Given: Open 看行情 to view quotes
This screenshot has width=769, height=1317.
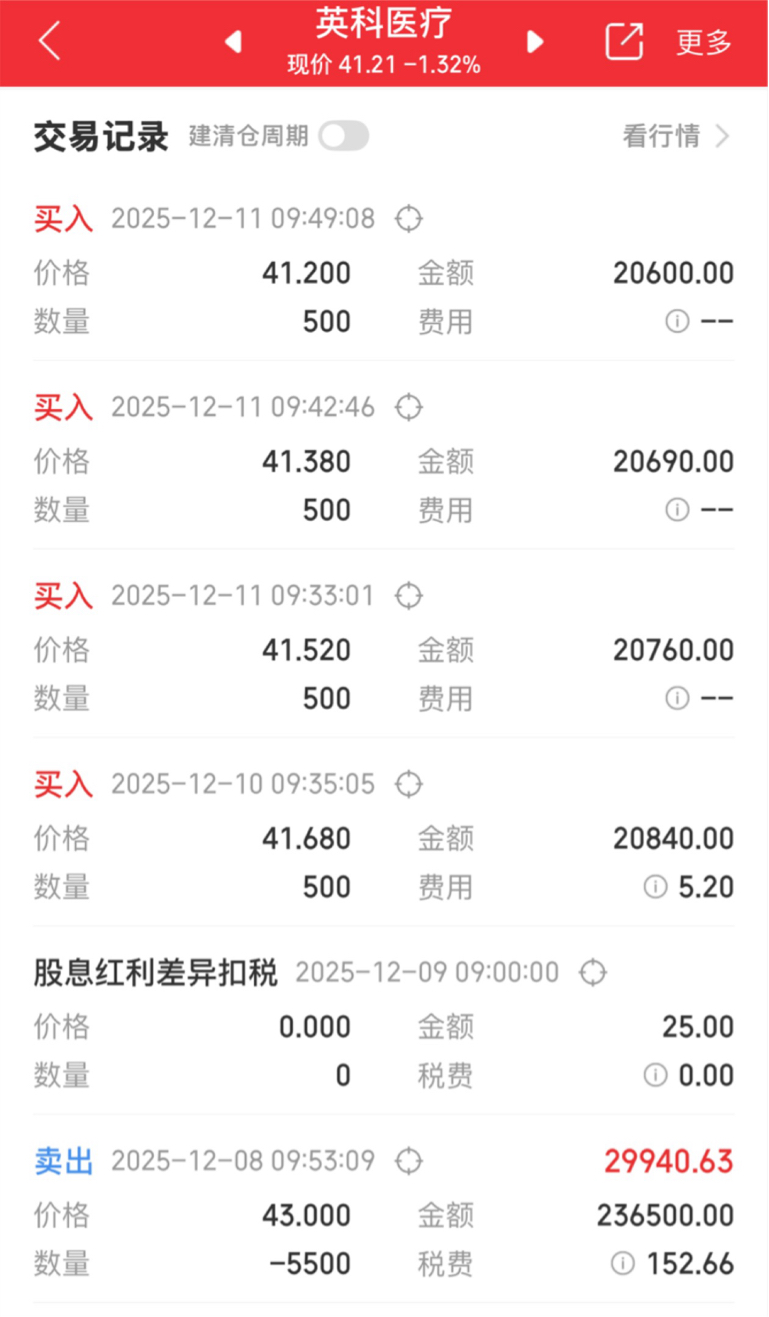Looking at the screenshot, I should pyautogui.click(x=677, y=136).
